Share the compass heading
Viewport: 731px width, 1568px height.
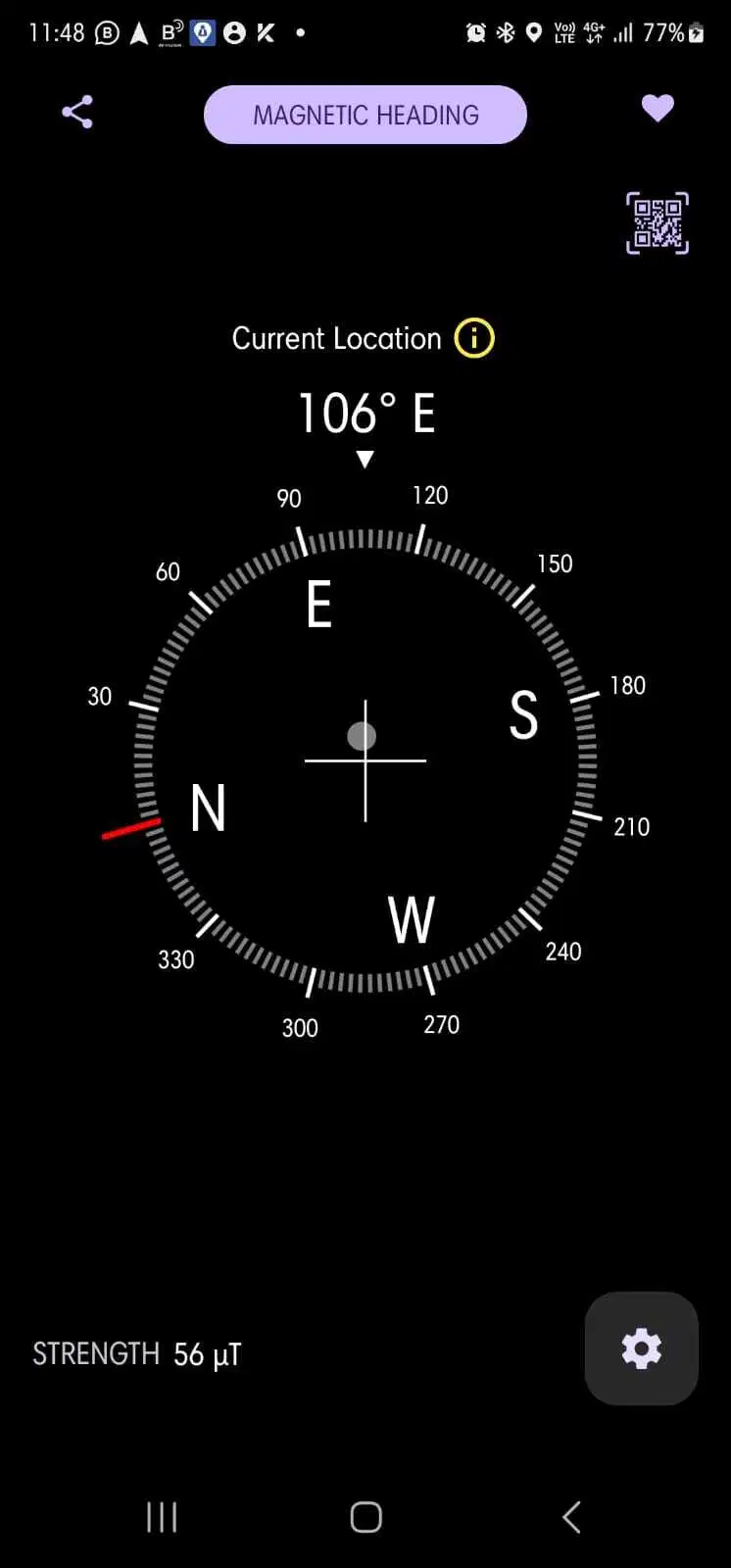pos(77,112)
